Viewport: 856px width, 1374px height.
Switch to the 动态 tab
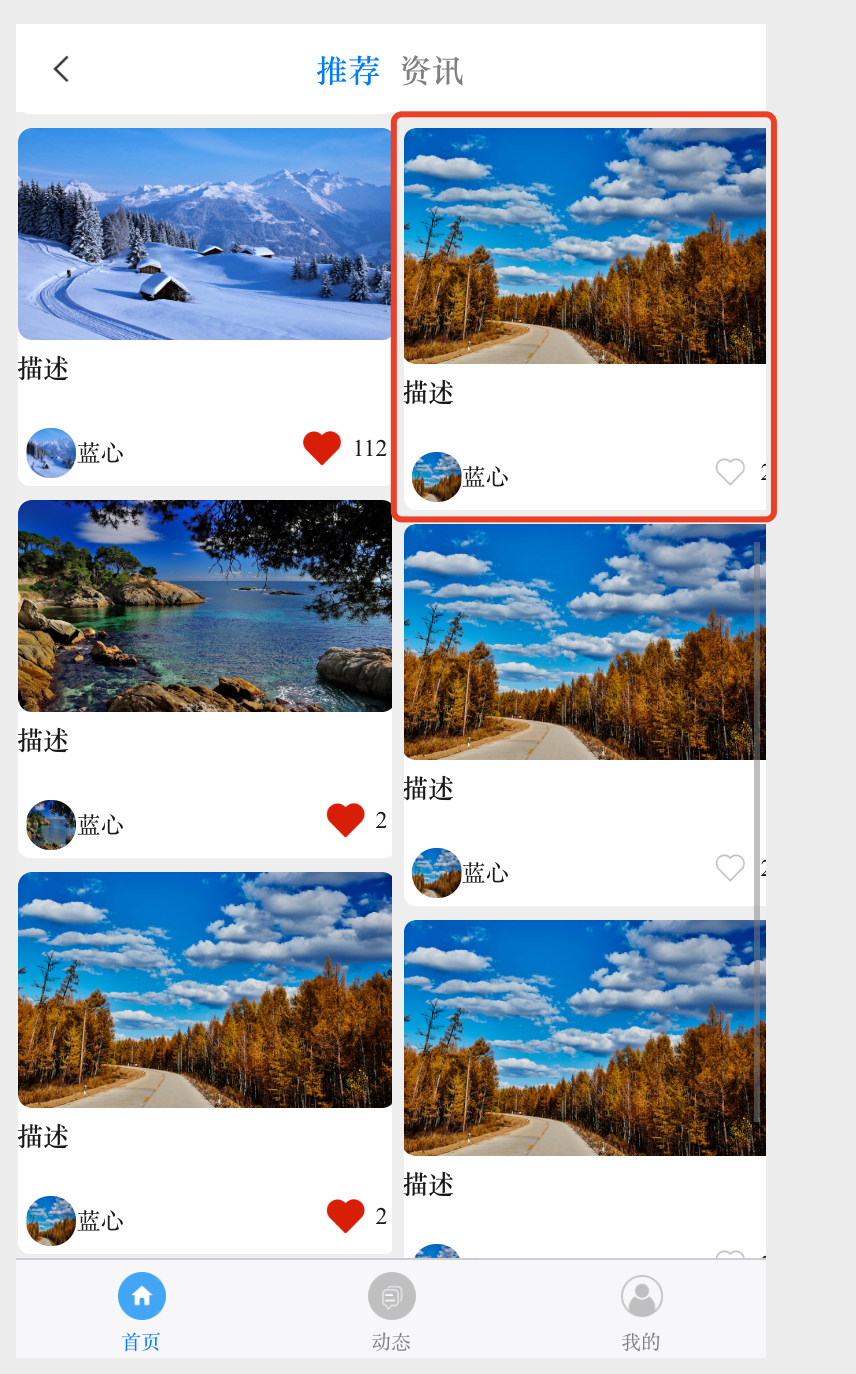(x=391, y=1311)
